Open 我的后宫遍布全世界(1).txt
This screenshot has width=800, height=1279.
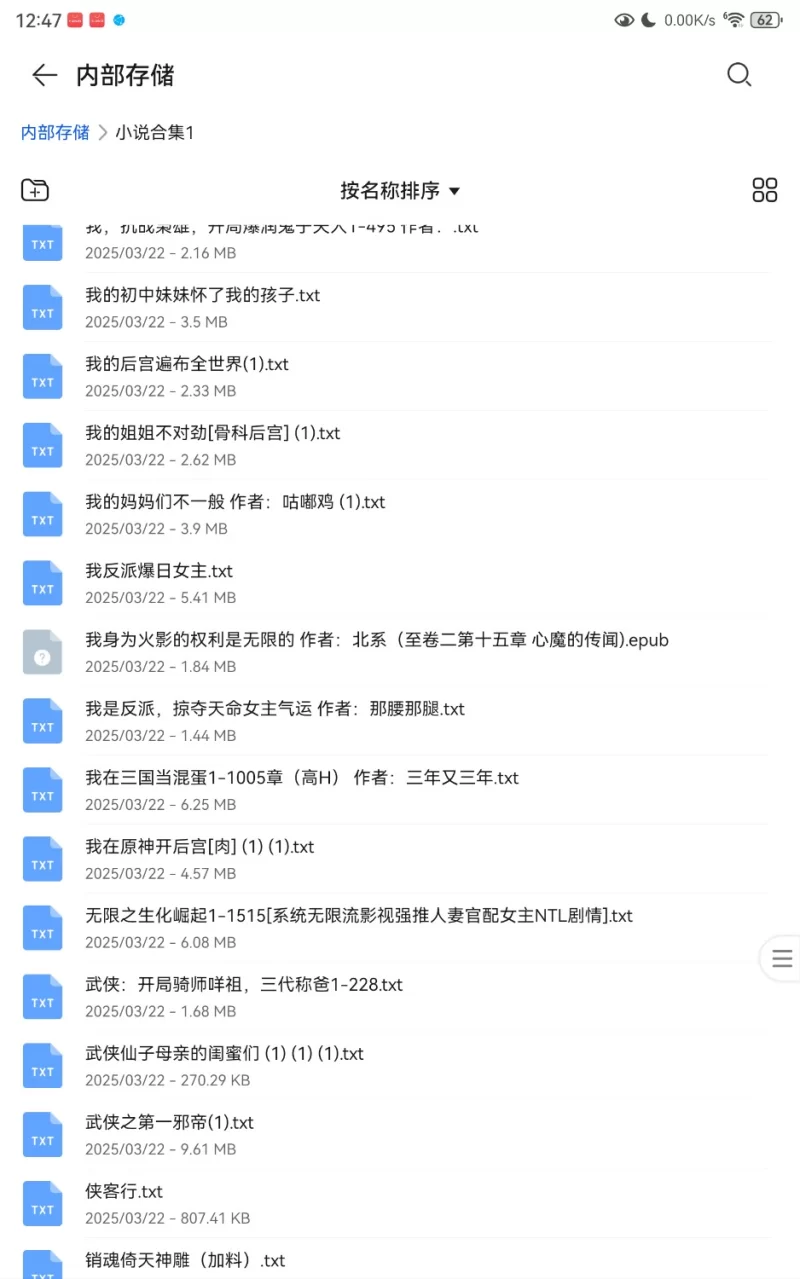pos(187,365)
